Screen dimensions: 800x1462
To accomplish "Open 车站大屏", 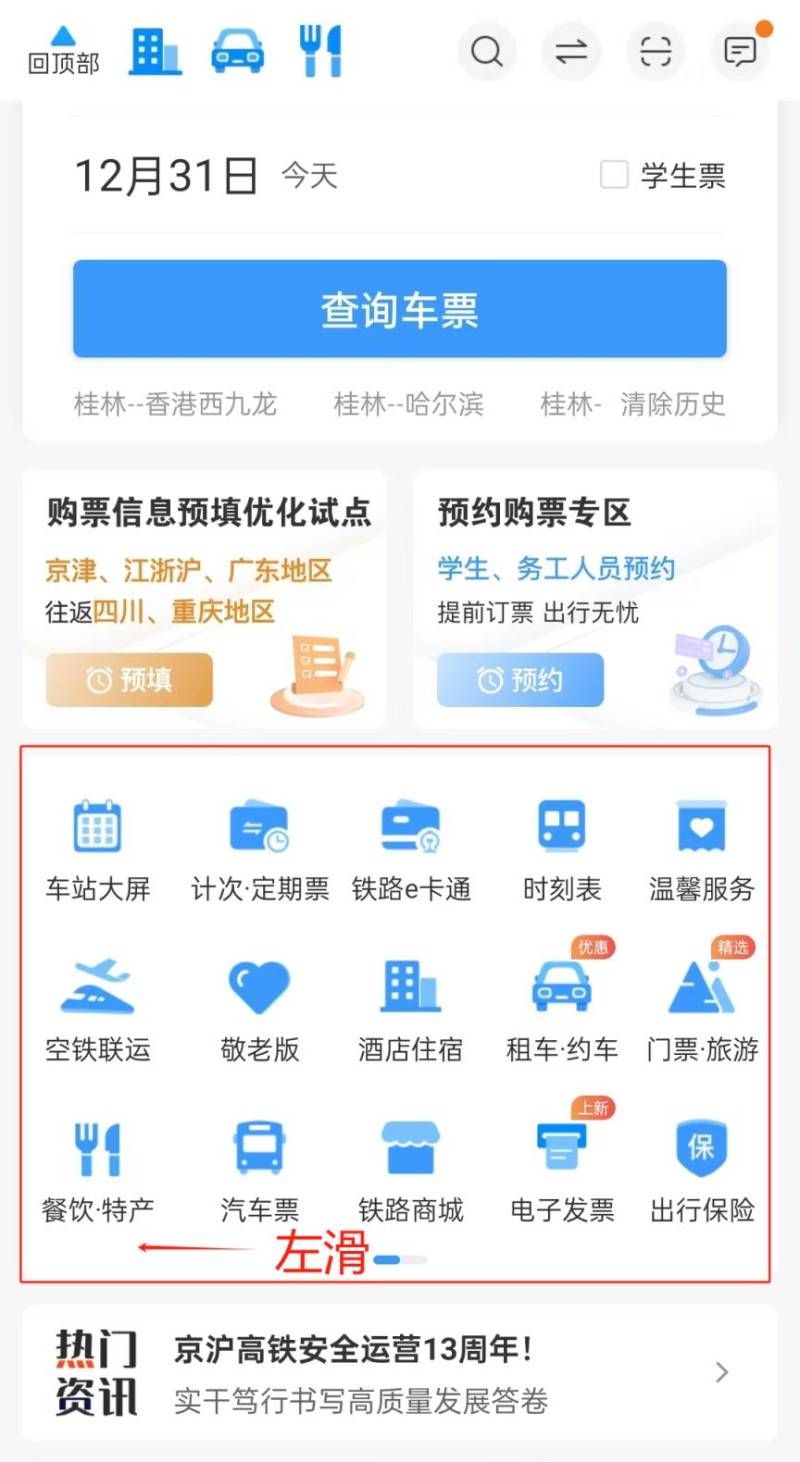I will point(98,850).
